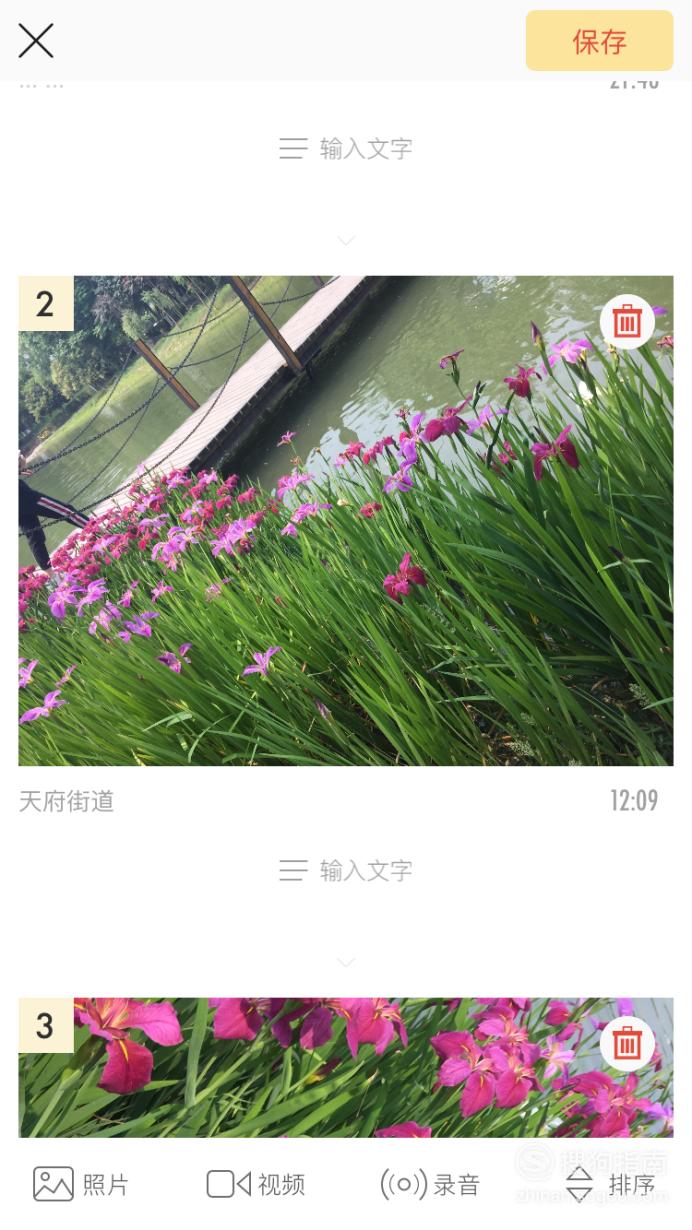This screenshot has height=1230, width=692.
Task: Add an audio recording via 录音
Action: click(430, 1185)
